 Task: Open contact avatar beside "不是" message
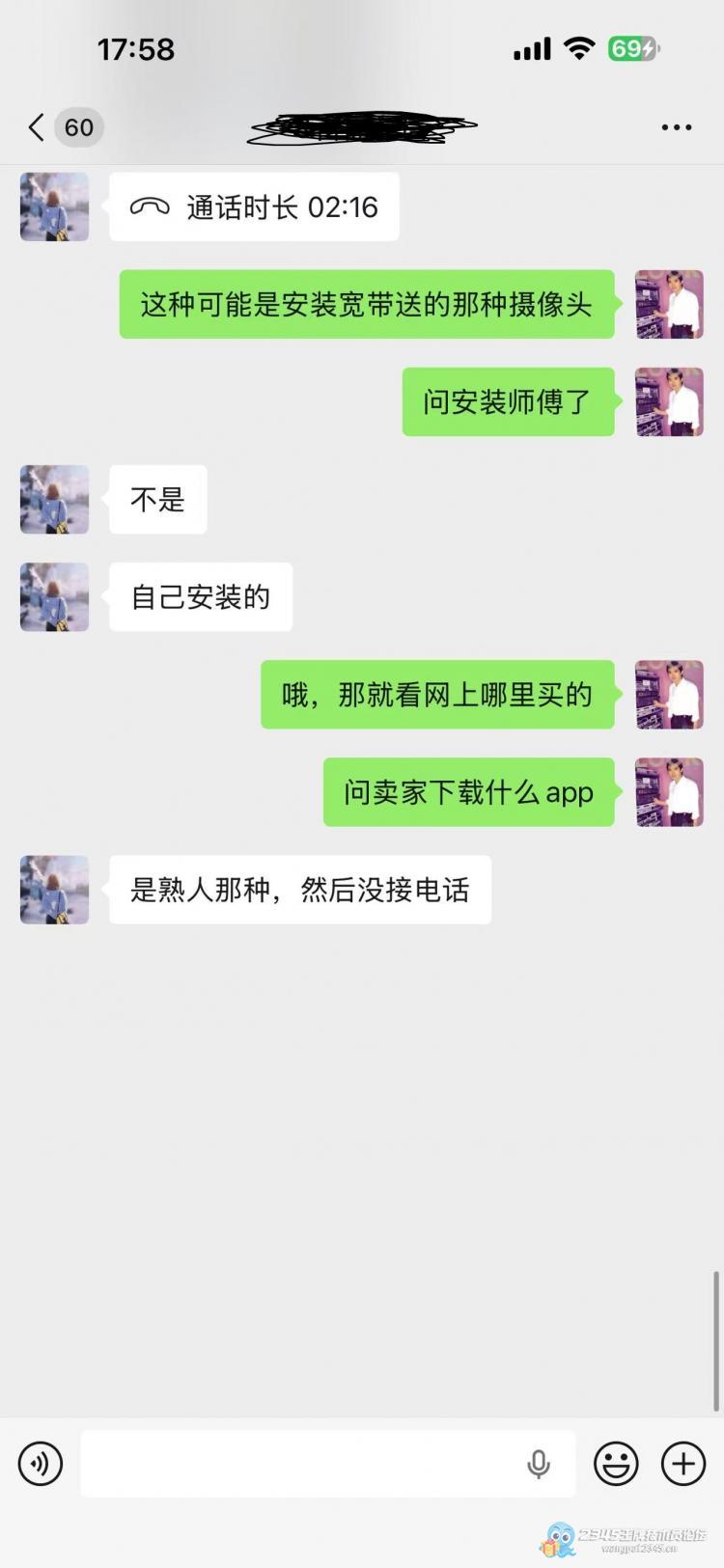[55, 500]
